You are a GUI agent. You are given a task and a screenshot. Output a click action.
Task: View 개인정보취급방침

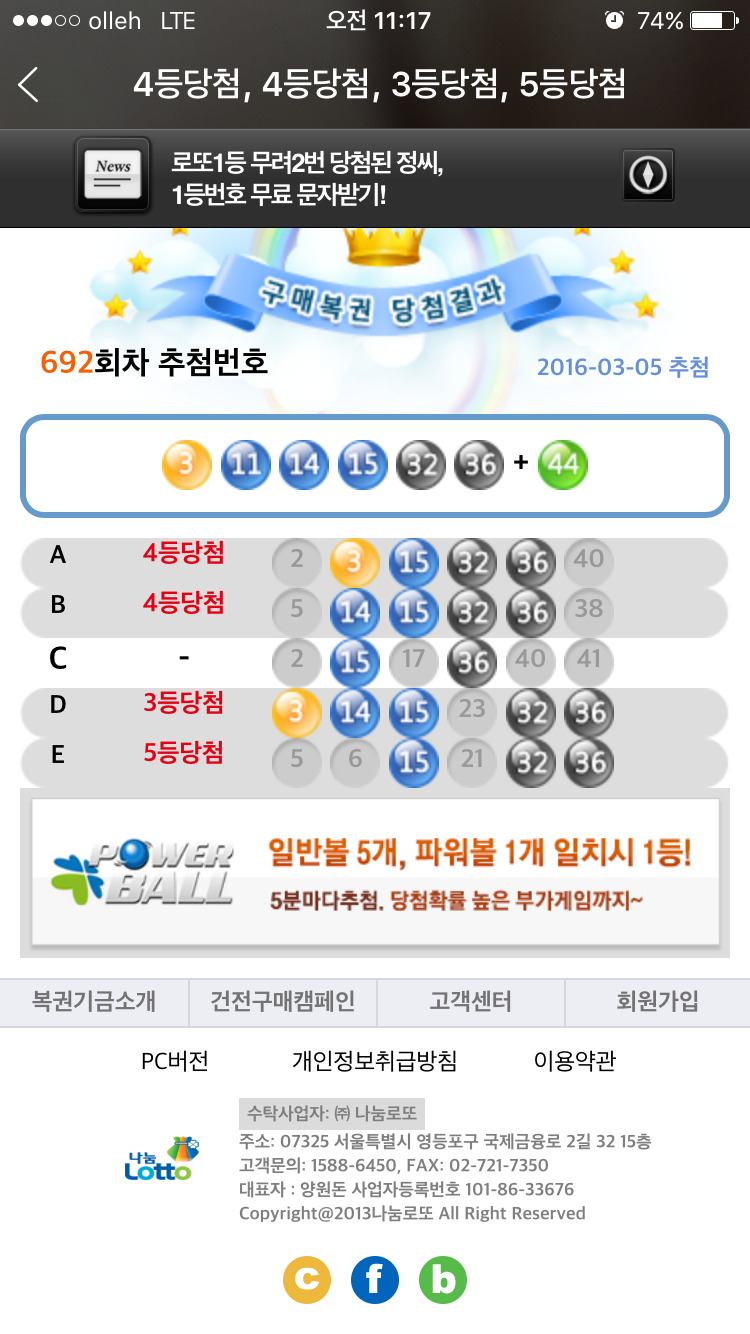pyautogui.click(x=374, y=1061)
